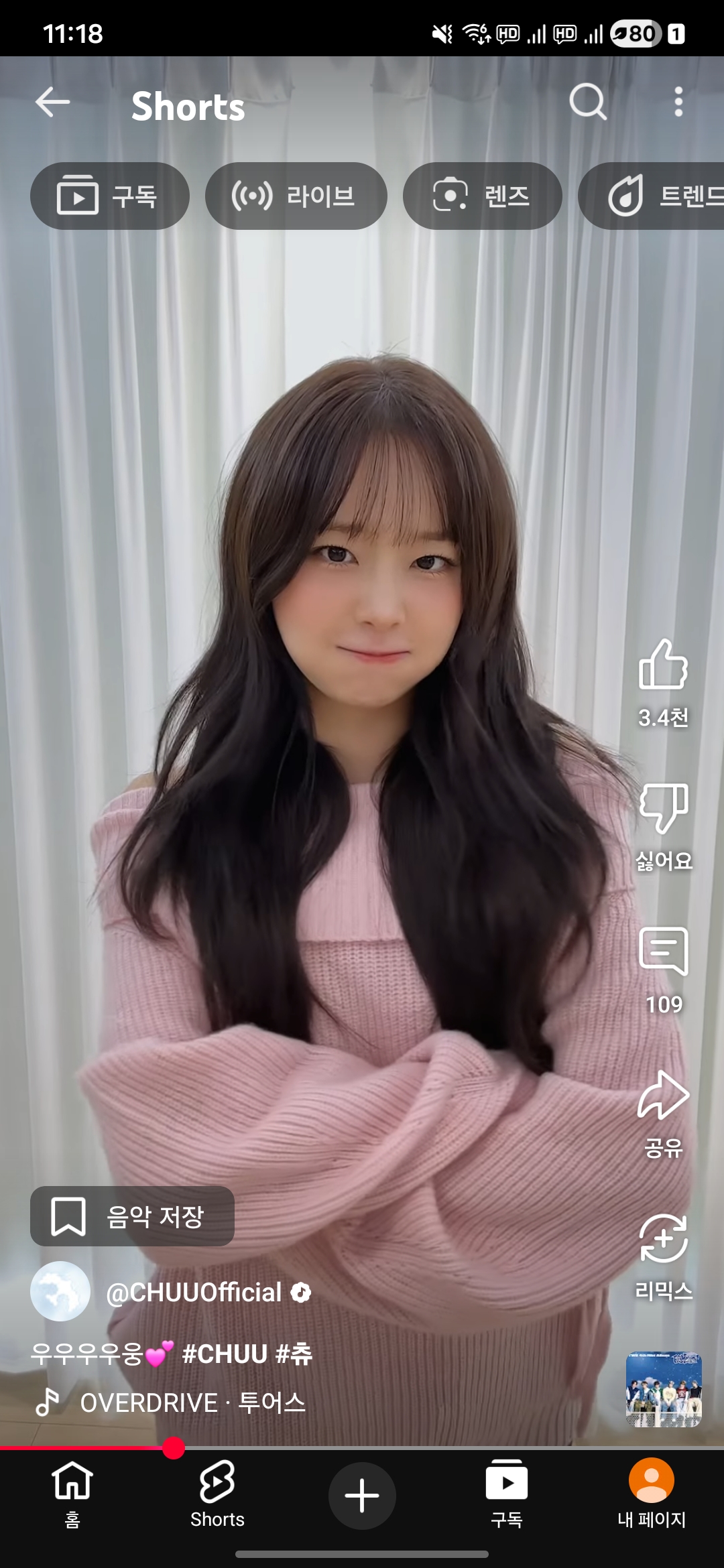Open the three-dot overflow menu
The image size is (724, 1568).
click(678, 103)
